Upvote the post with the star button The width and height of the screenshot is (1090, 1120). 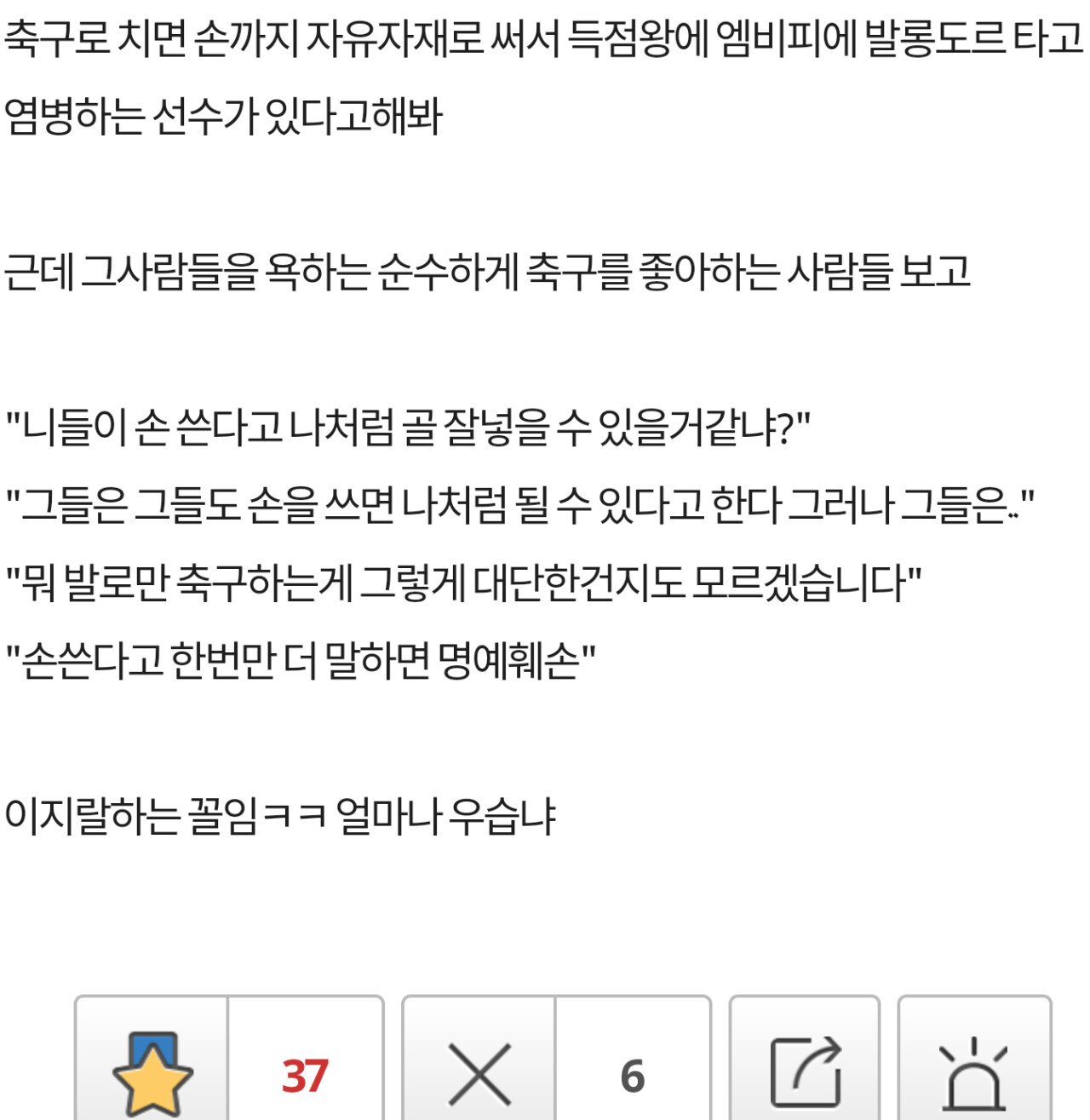(x=152, y=1073)
